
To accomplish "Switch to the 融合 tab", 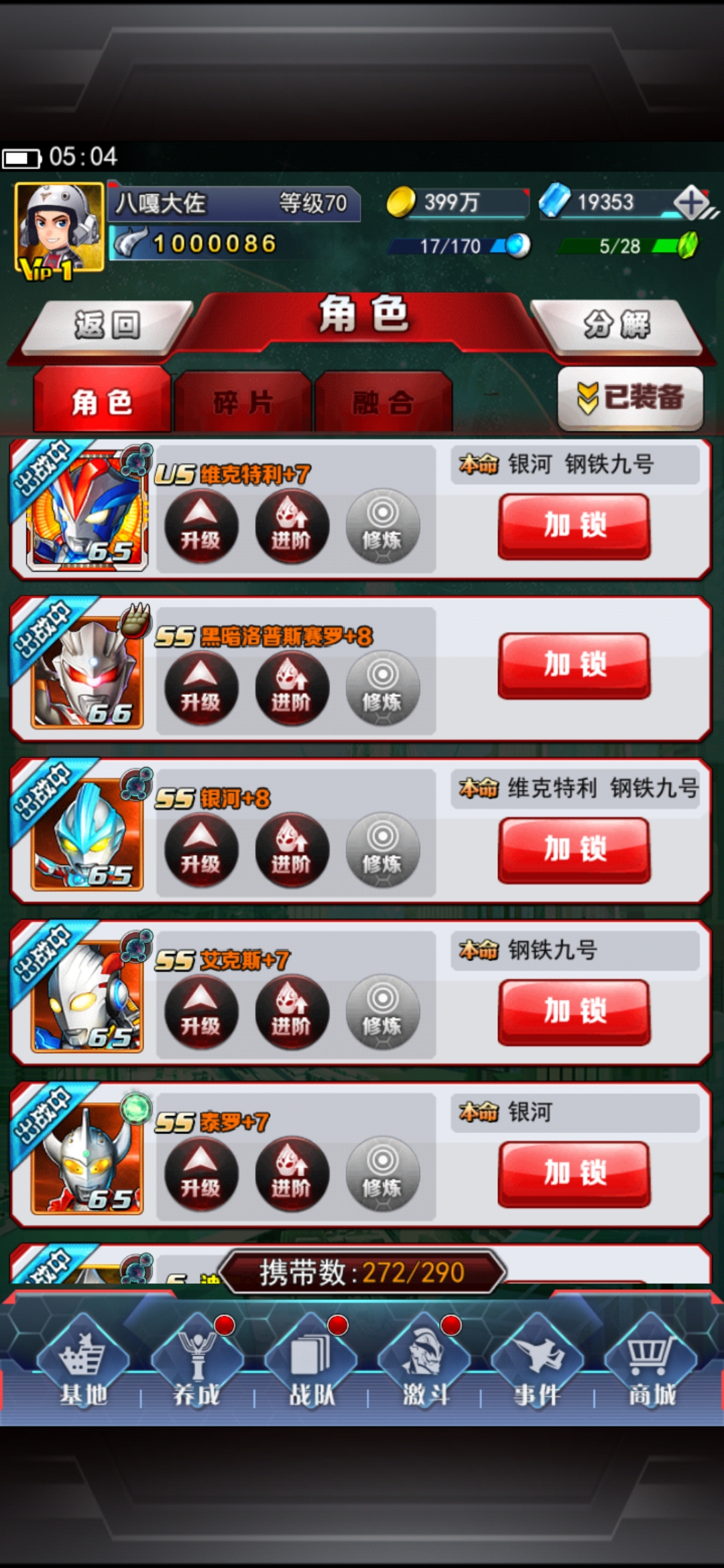I will click(x=383, y=403).
